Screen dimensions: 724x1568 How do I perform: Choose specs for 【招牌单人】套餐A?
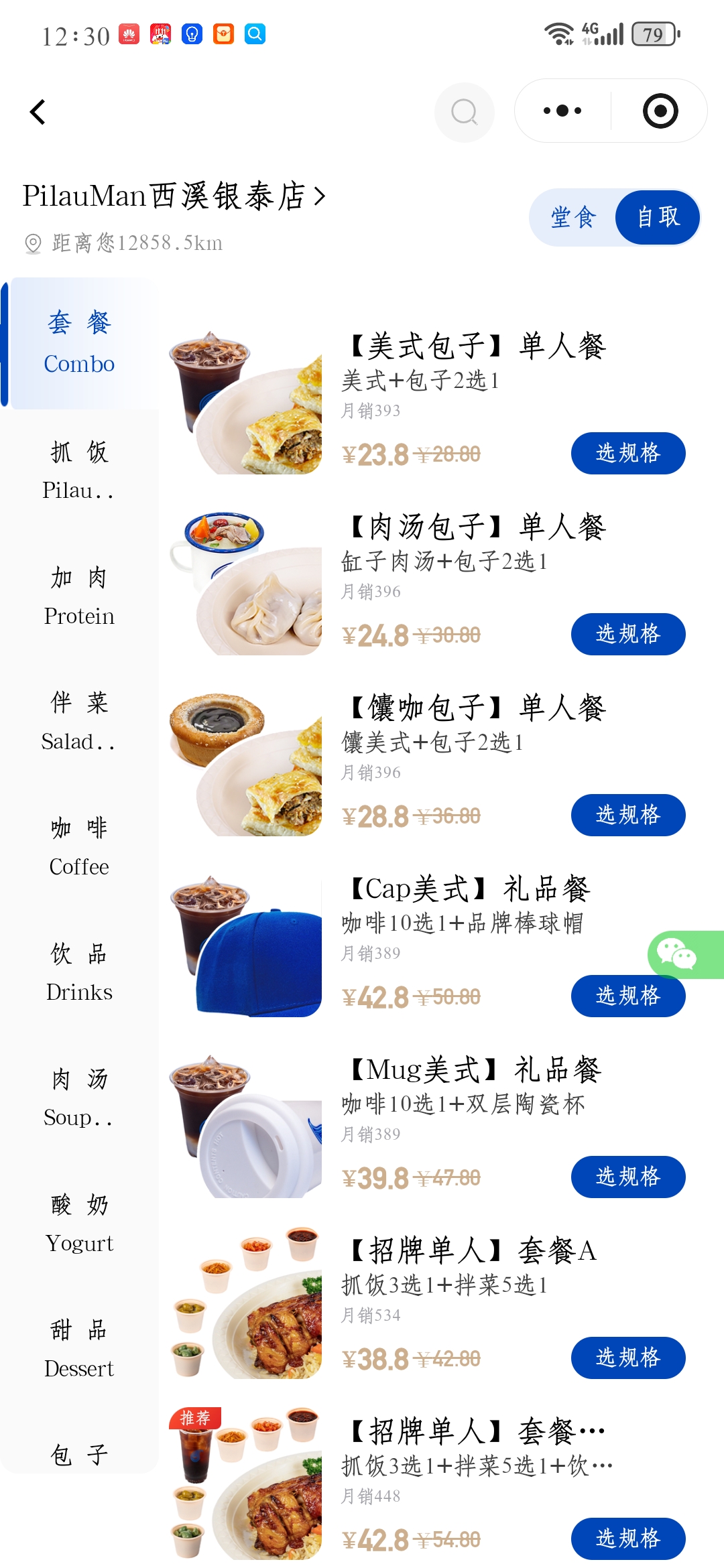click(627, 1358)
